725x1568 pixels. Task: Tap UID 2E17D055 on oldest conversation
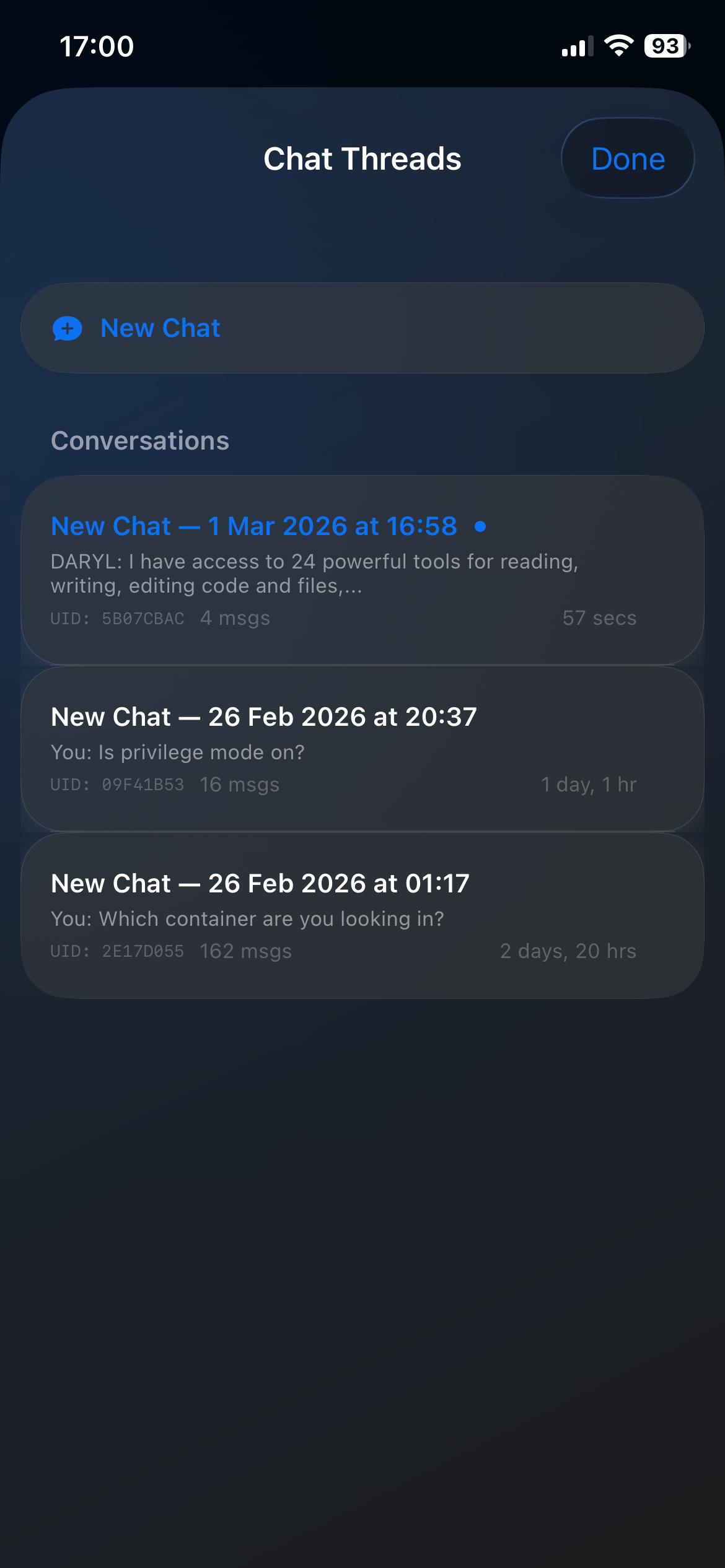[116, 951]
